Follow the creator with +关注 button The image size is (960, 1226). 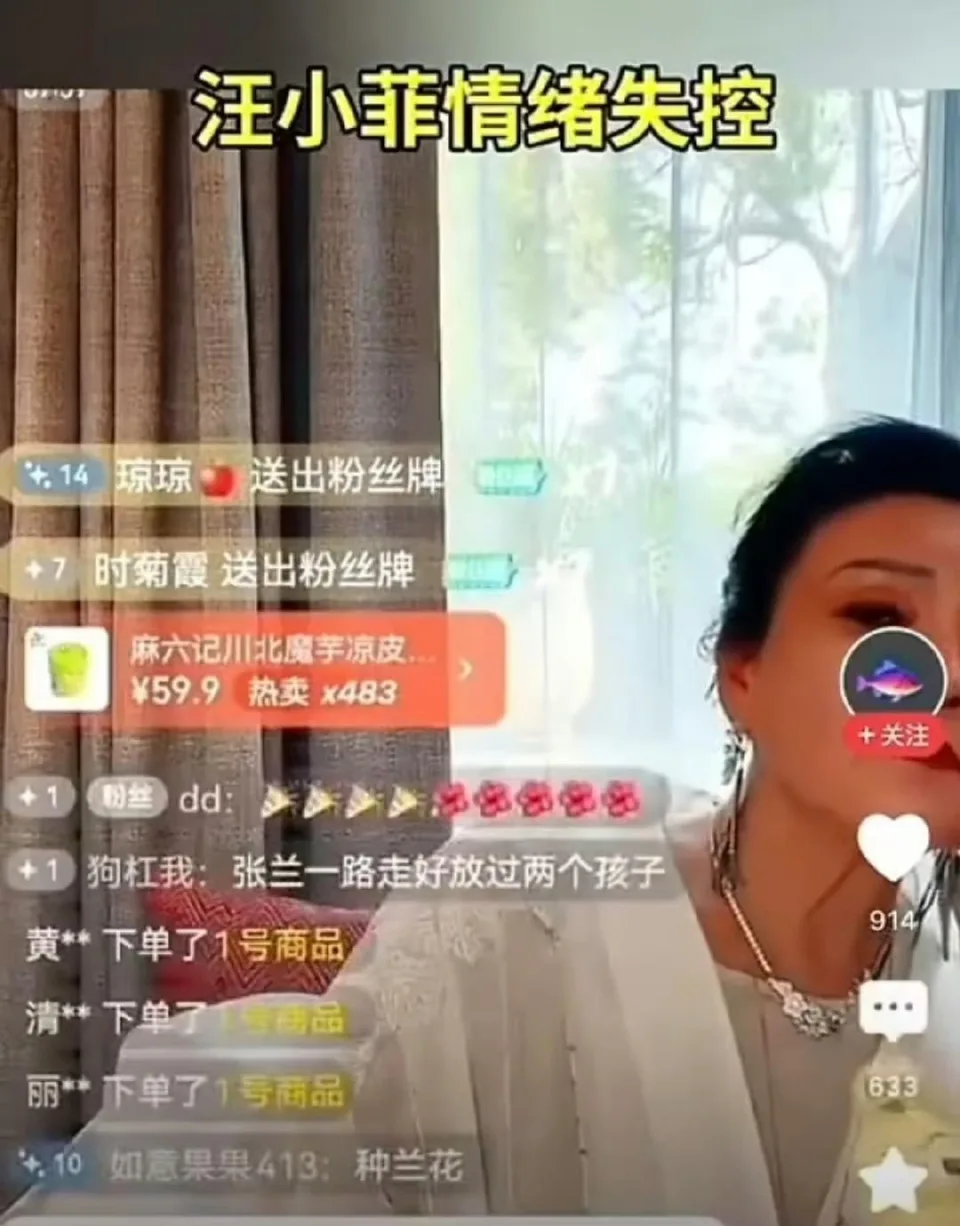pos(892,736)
